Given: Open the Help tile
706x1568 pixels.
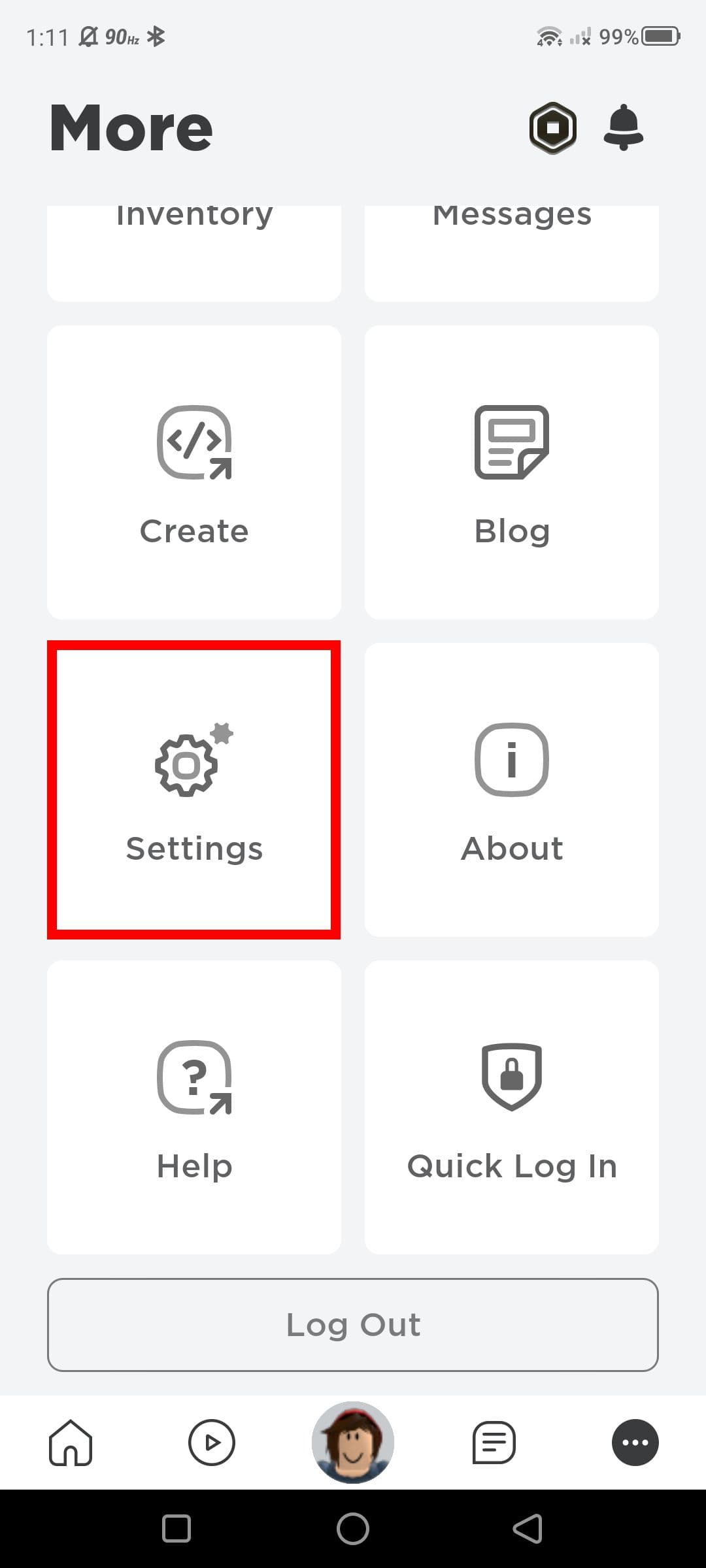Looking at the screenshot, I should [x=194, y=1107].
